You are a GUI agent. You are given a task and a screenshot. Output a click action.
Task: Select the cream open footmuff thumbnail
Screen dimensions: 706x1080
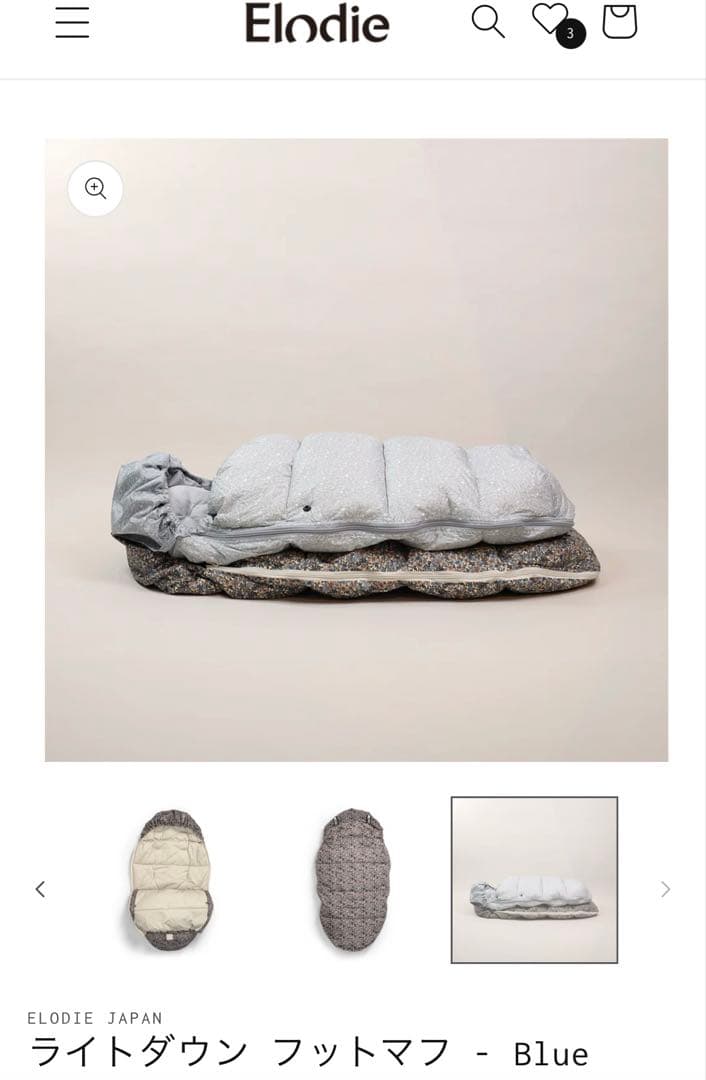[x=170, y=880]
